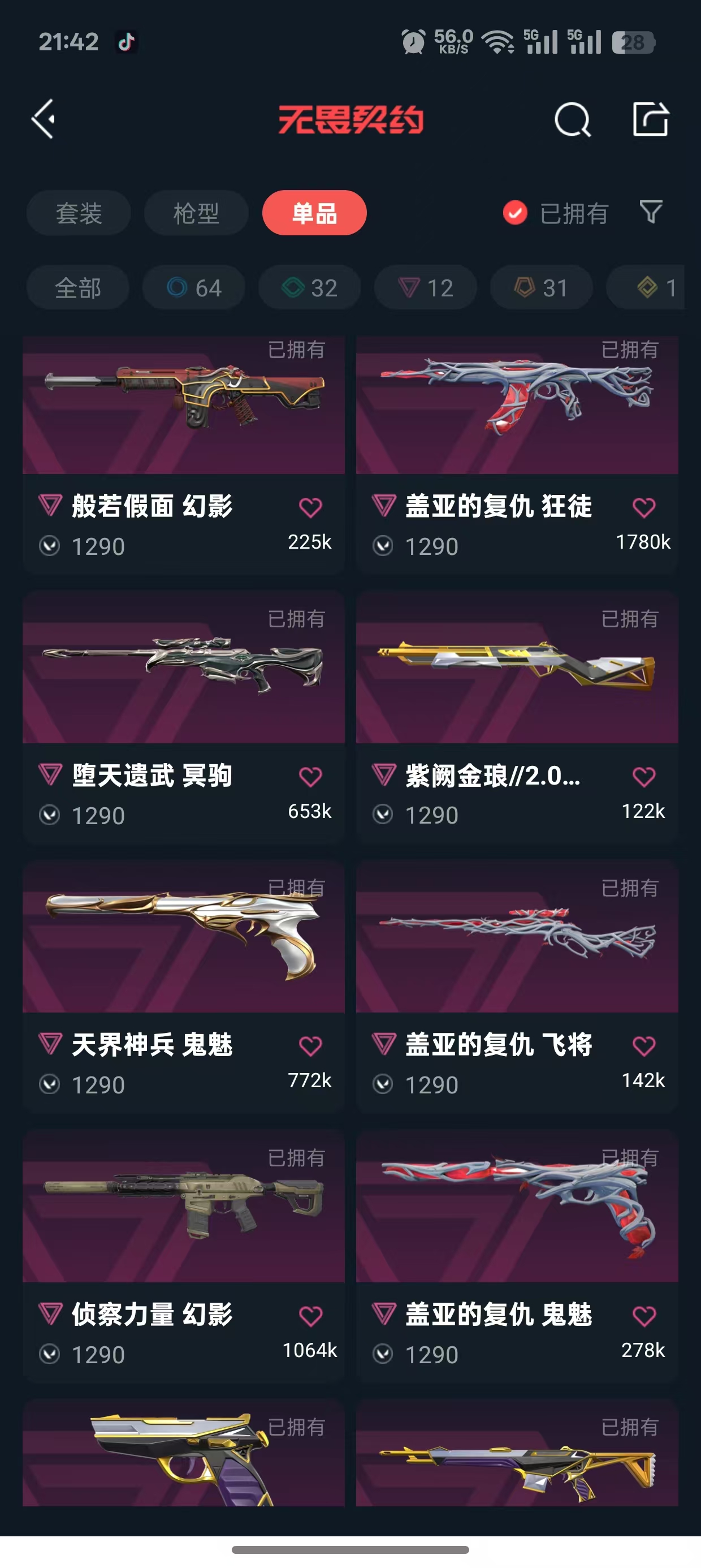Switch to the 枪型 tab

196,213
